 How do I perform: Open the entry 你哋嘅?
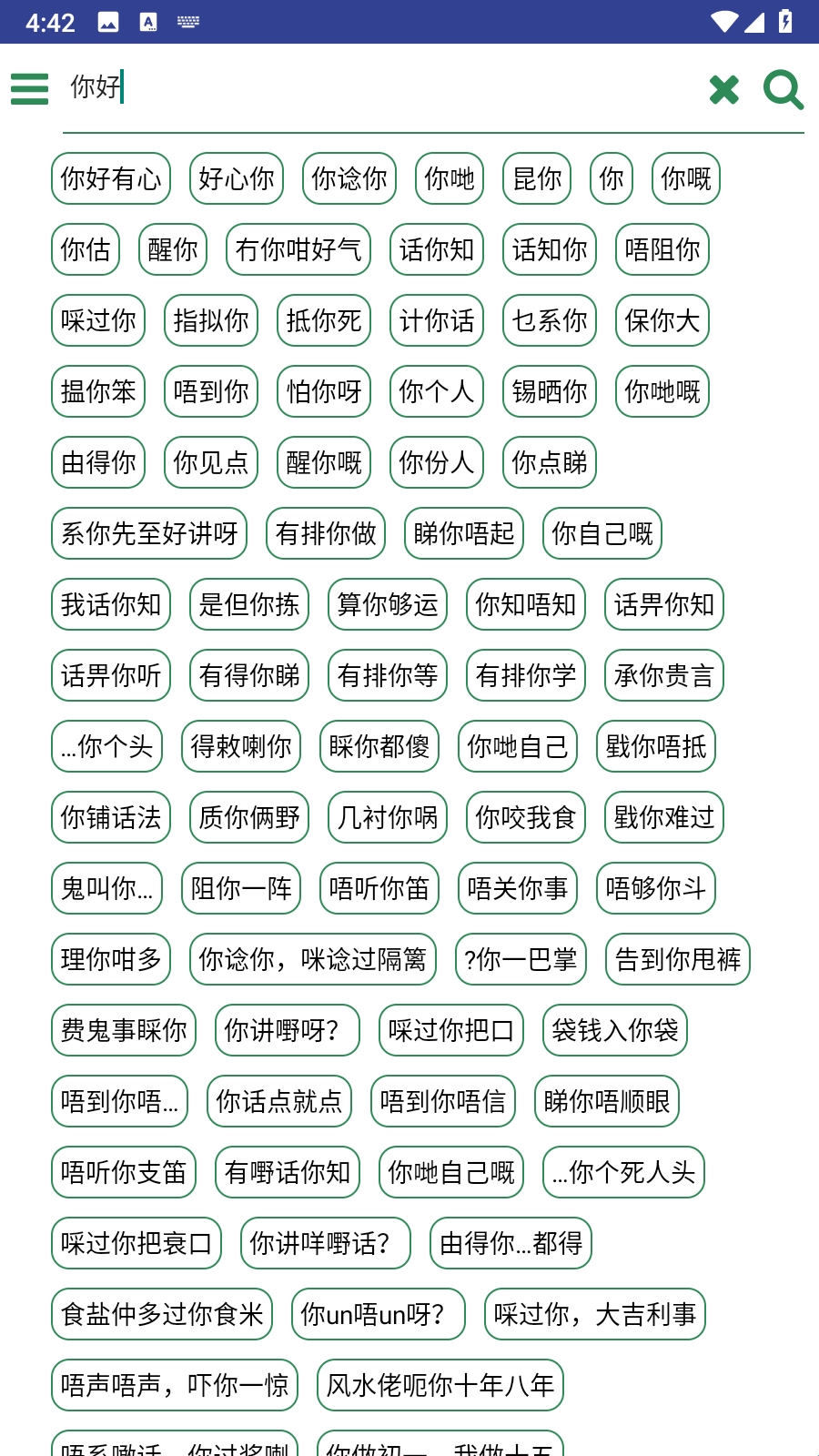662,391
